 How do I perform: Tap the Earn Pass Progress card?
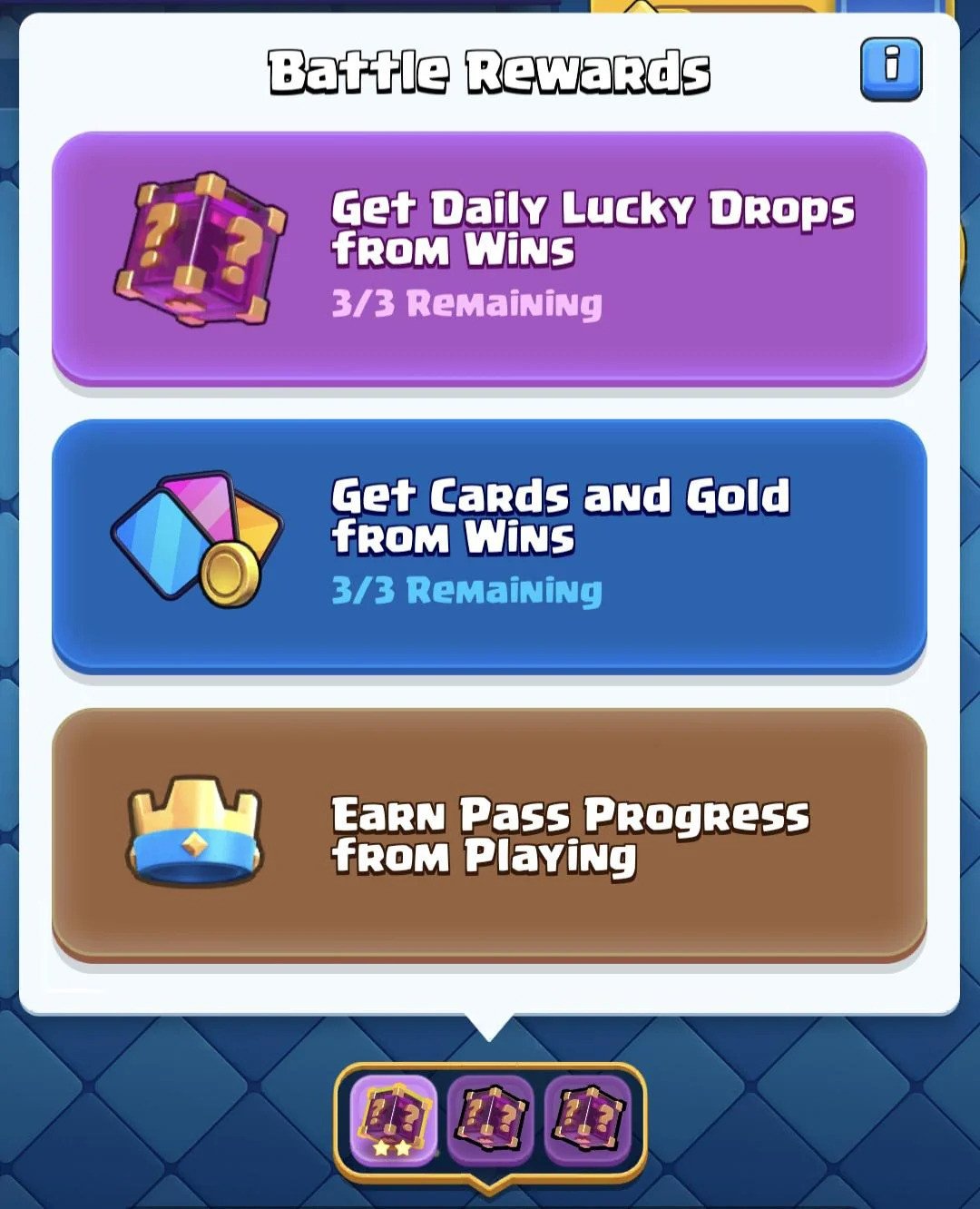coord(489,833)
